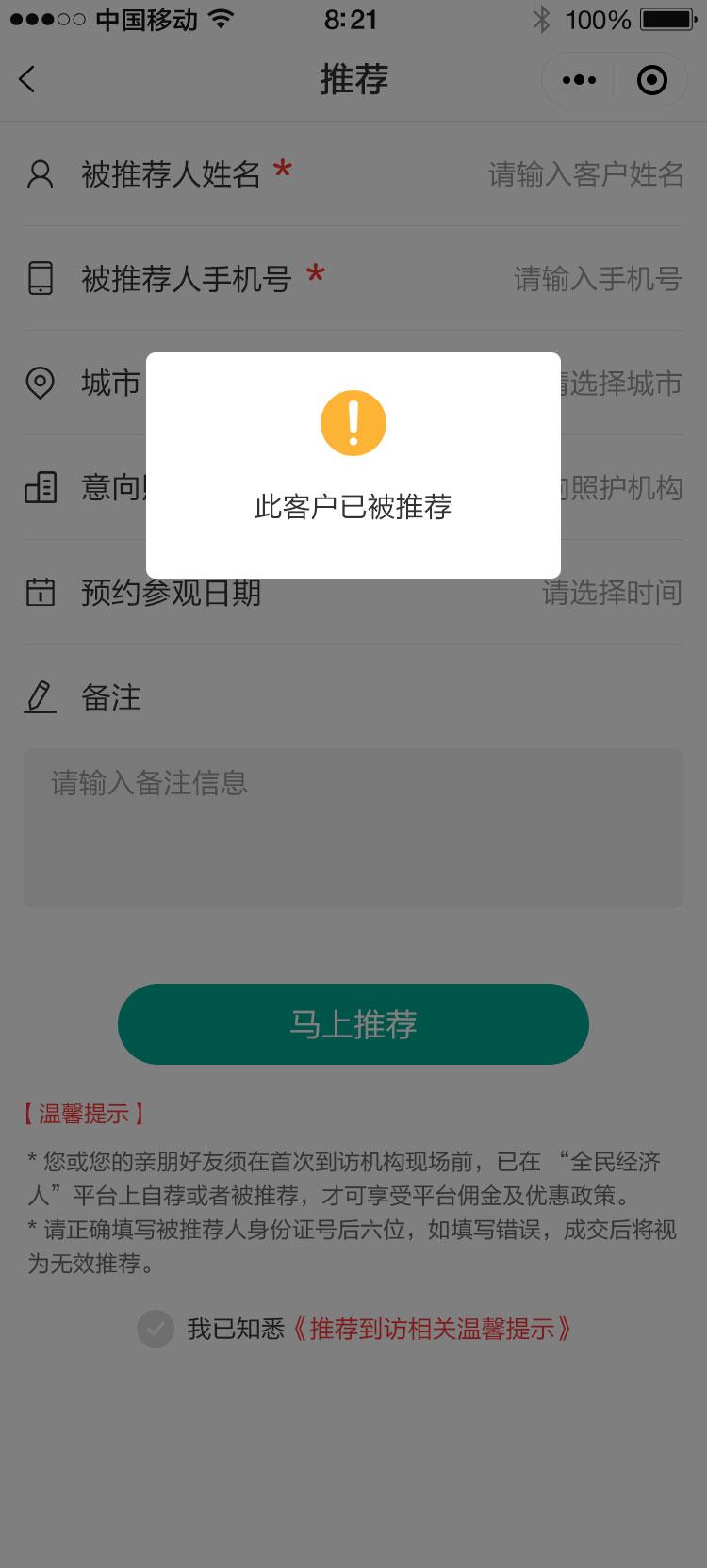707x1568 pixels.
Task: Go back from the 推荐 page
Action: coord(27,80)
